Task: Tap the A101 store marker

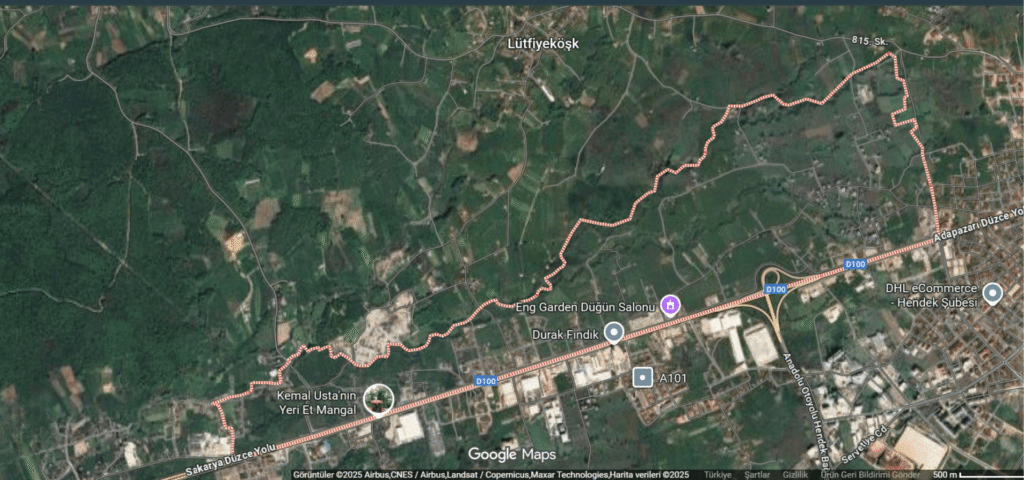Action: point(642,378)
